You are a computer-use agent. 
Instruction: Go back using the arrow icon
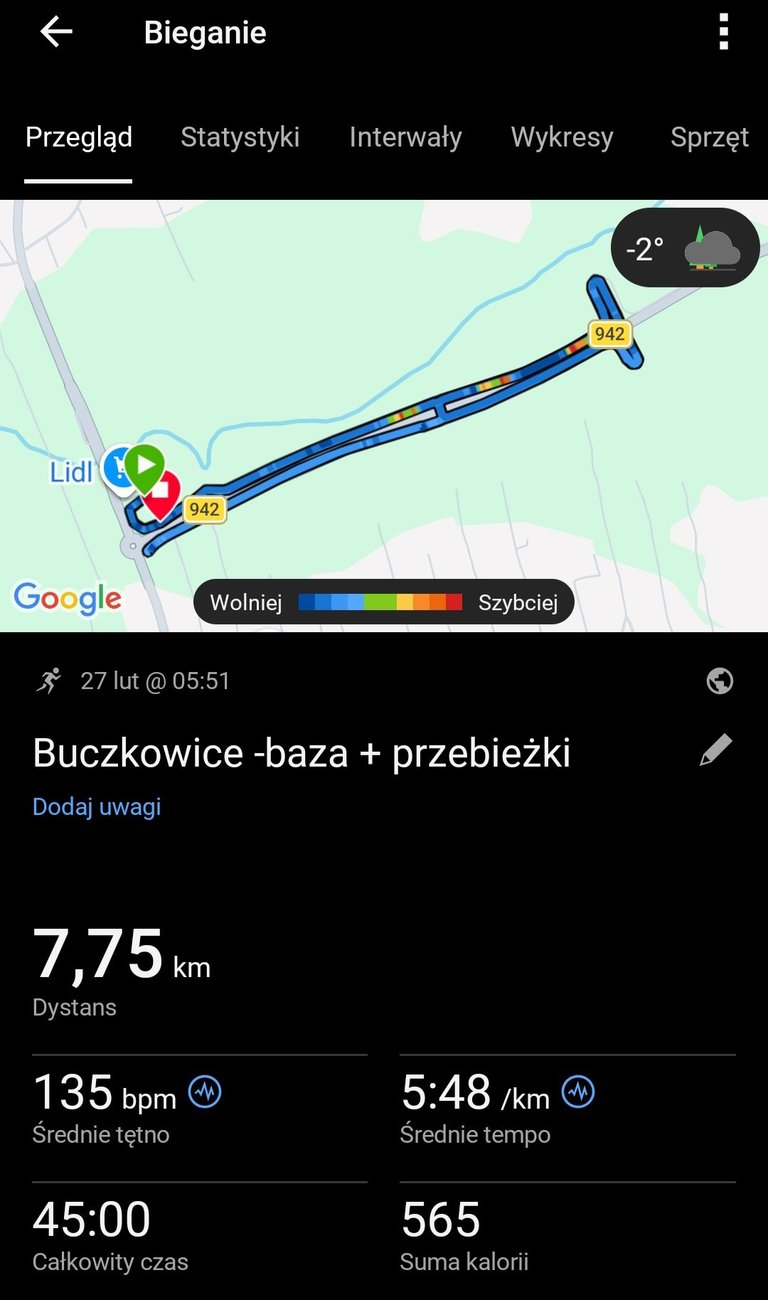pyautogui.click(x=56, y=32)
